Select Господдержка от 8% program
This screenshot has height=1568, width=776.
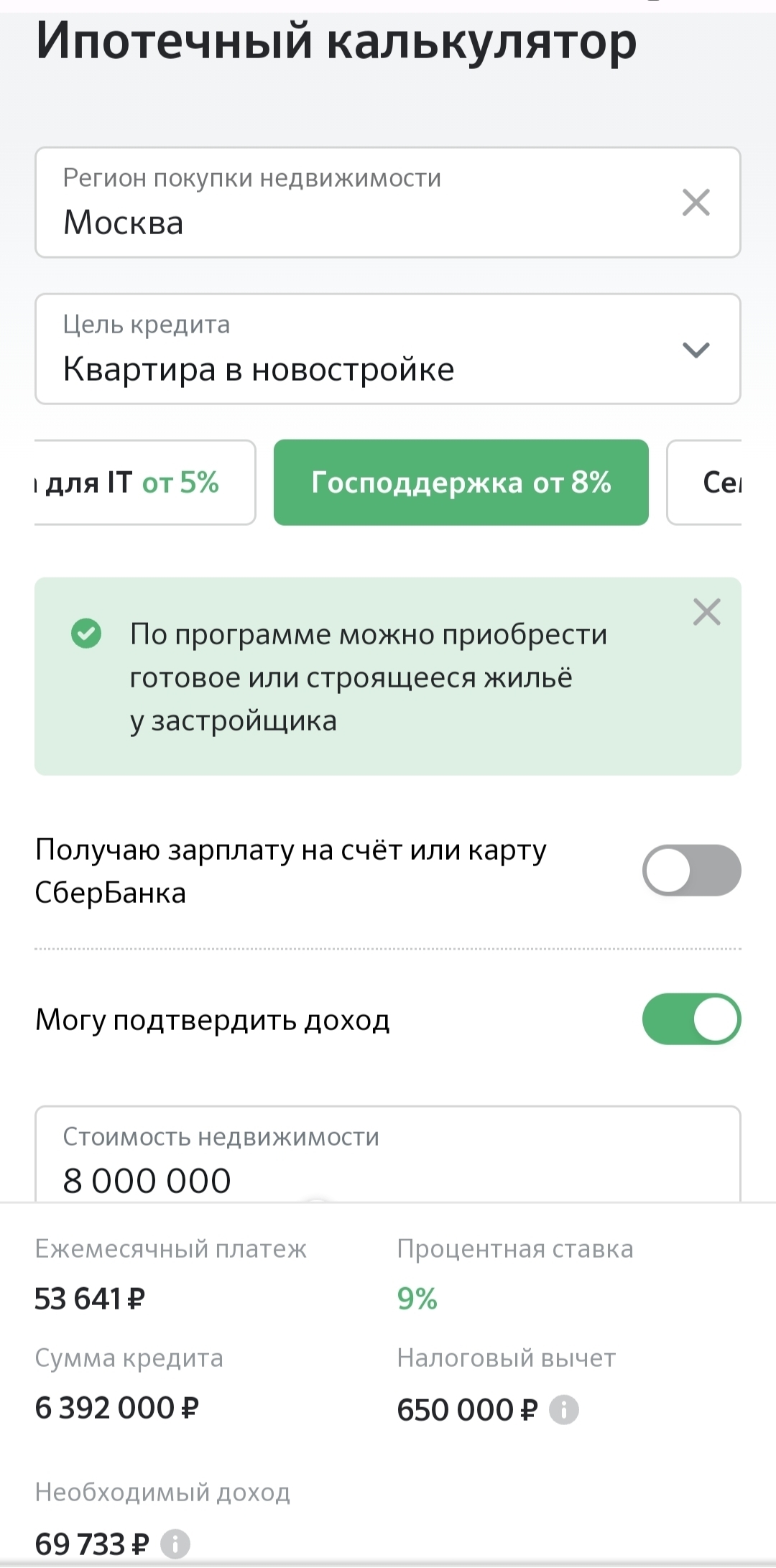pos(461,483)
